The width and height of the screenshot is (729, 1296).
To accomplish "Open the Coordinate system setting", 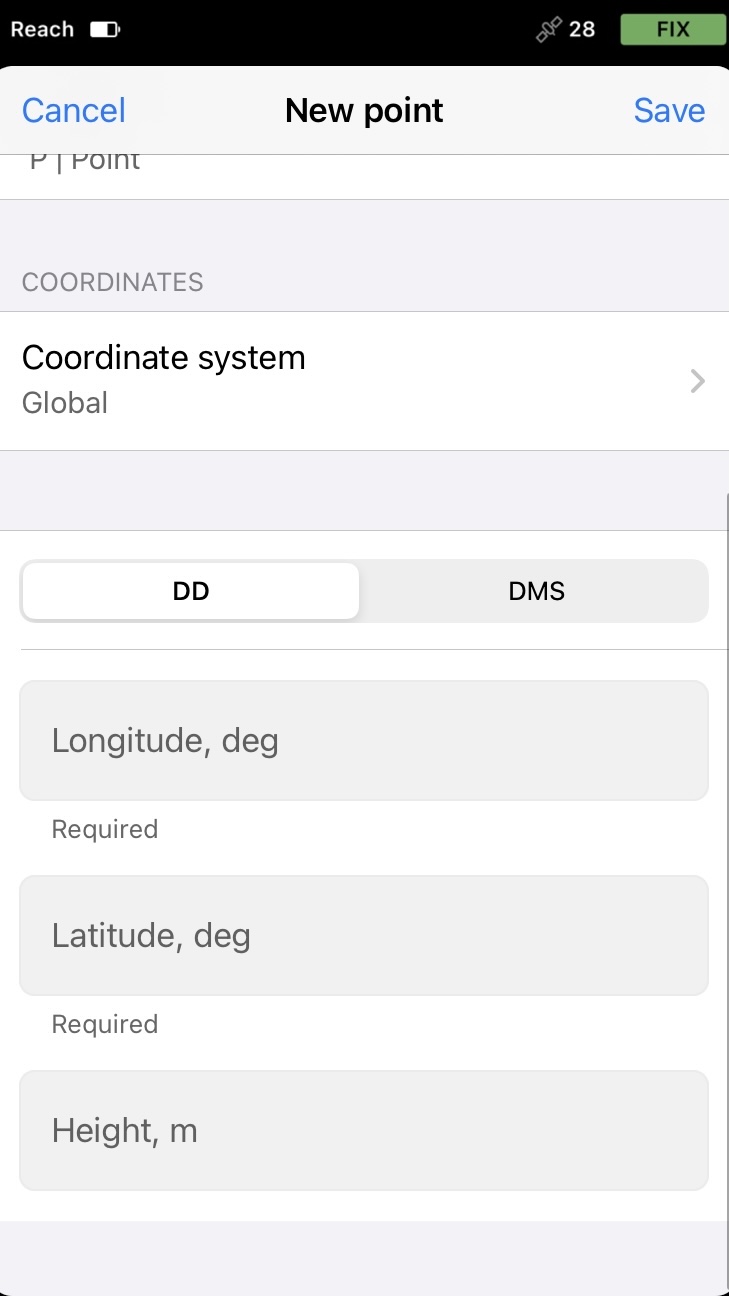I will [x=364, y=381].
